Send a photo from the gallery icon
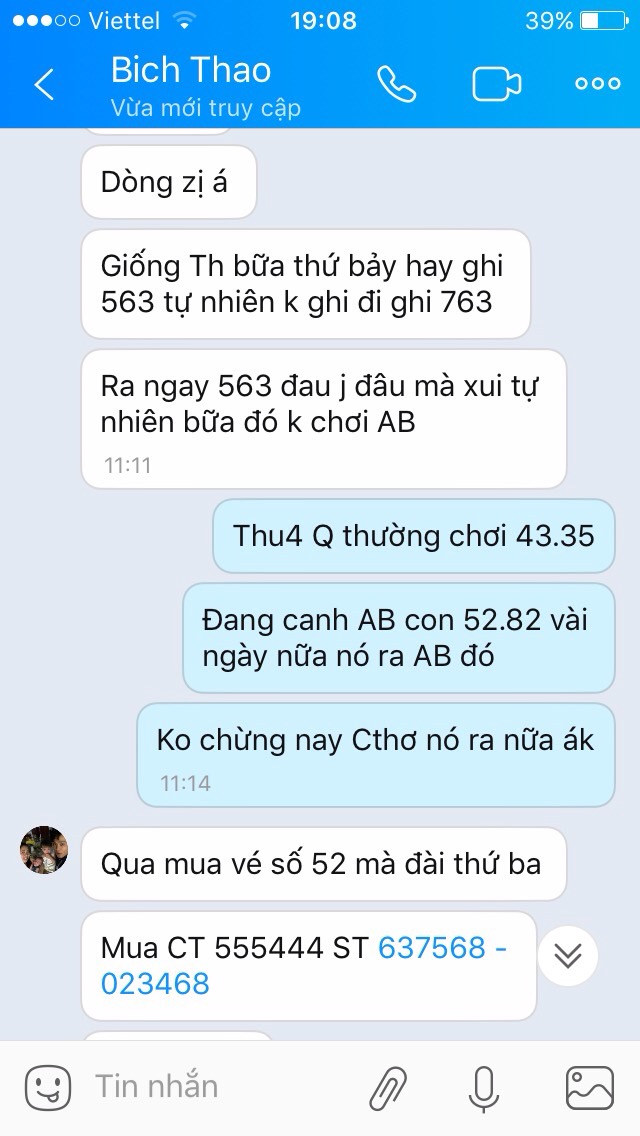The image size is (640, 1136). point(589,1087)
